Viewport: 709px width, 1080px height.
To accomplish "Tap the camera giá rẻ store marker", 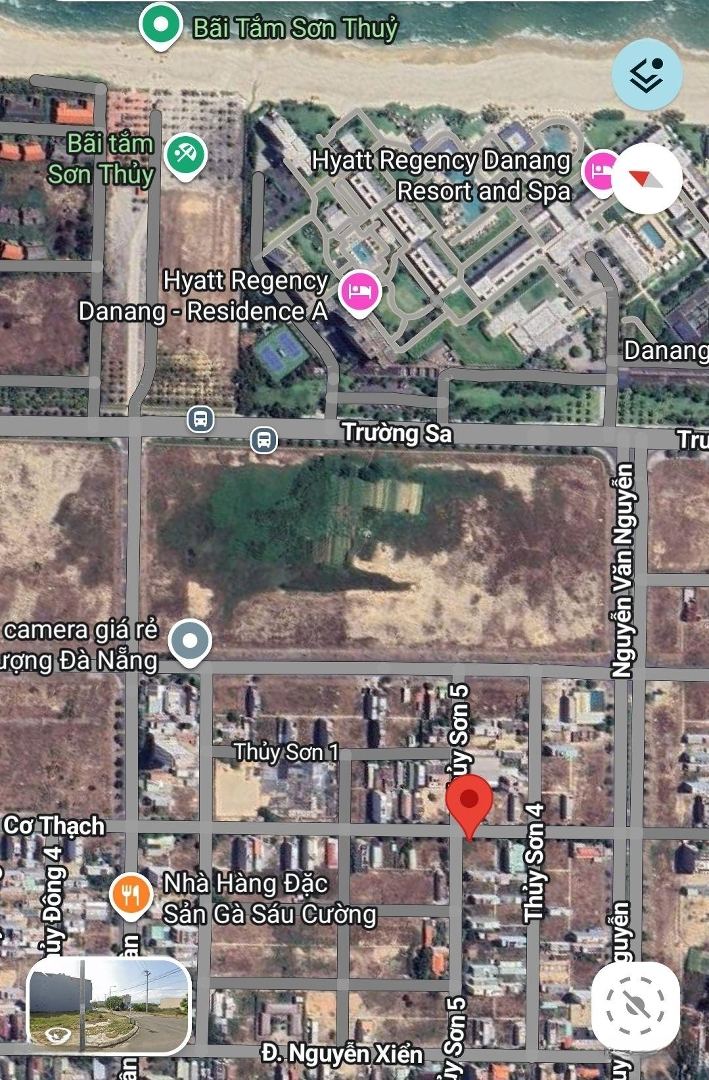I will 188,641.
